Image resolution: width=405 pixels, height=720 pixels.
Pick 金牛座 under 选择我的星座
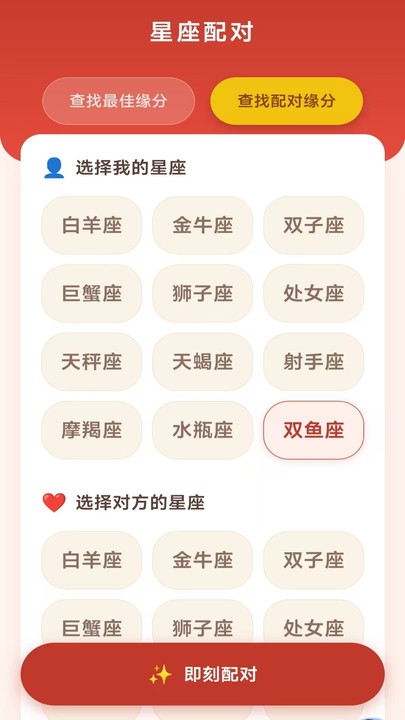(202, 225)
